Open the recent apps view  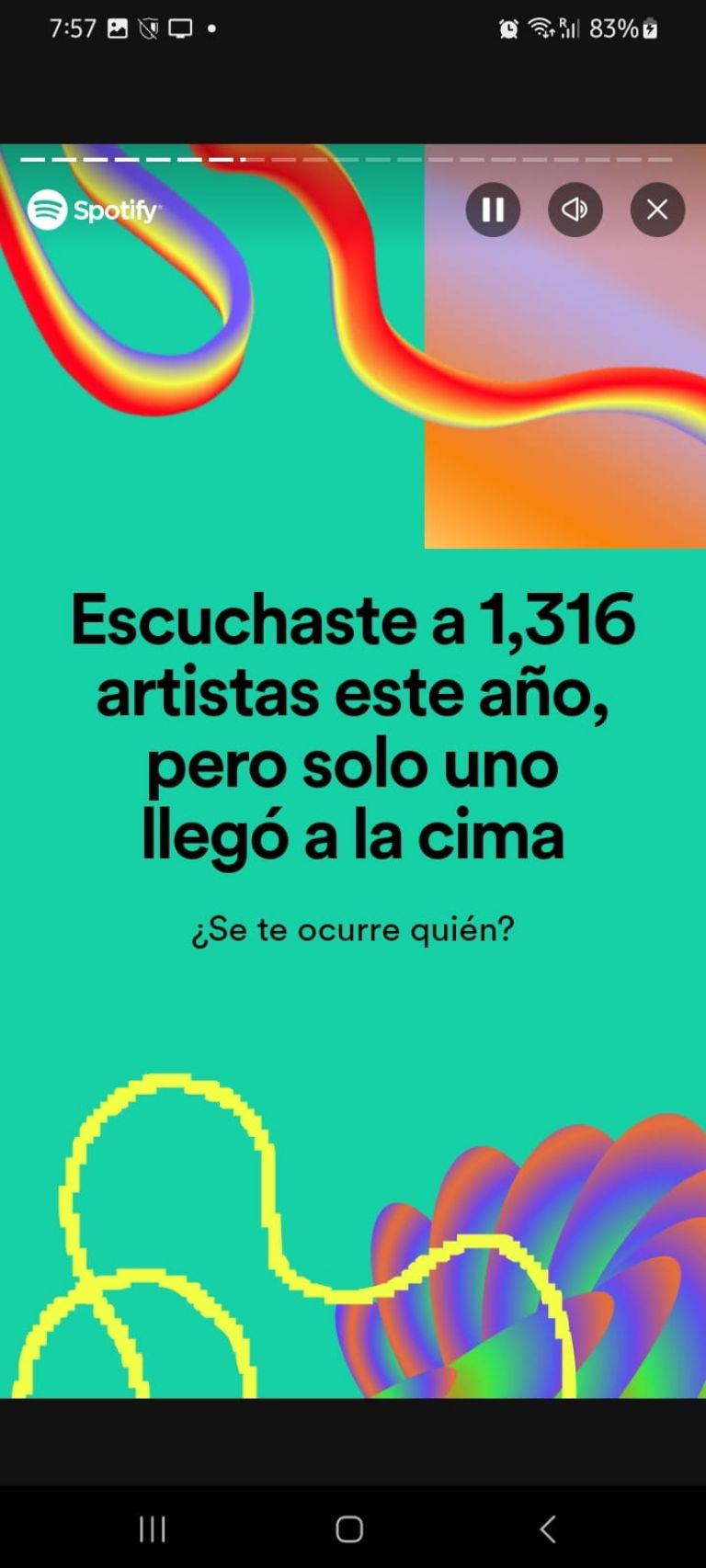point(152,1529)
